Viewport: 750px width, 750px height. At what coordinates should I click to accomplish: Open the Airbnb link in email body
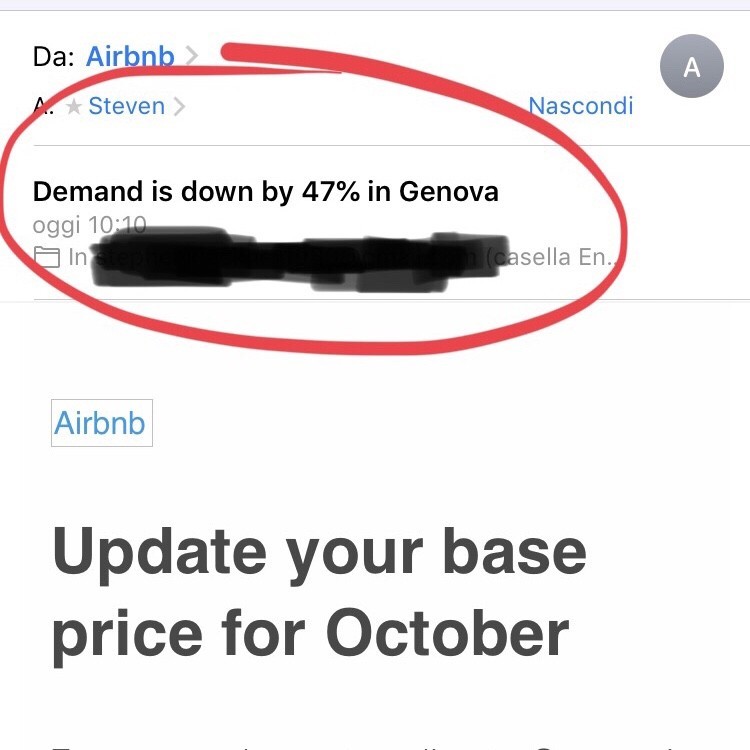coord(100,423)
